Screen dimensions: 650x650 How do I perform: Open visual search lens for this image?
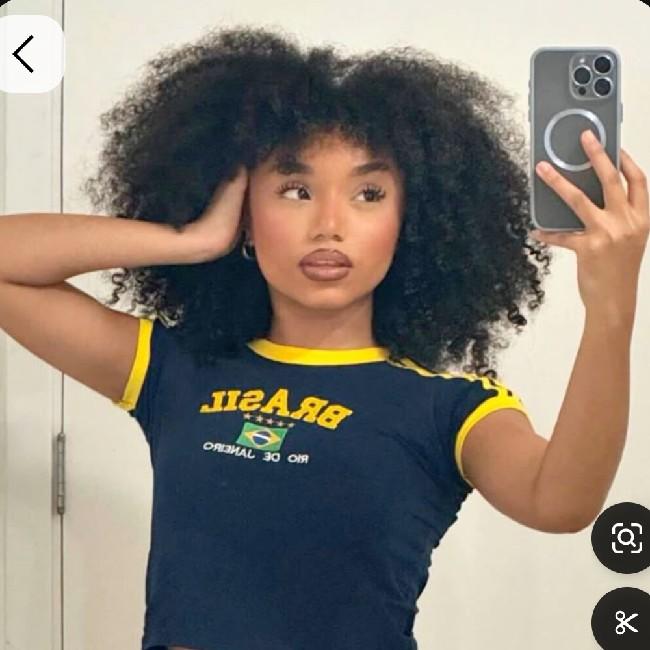[x=625, y=538]
